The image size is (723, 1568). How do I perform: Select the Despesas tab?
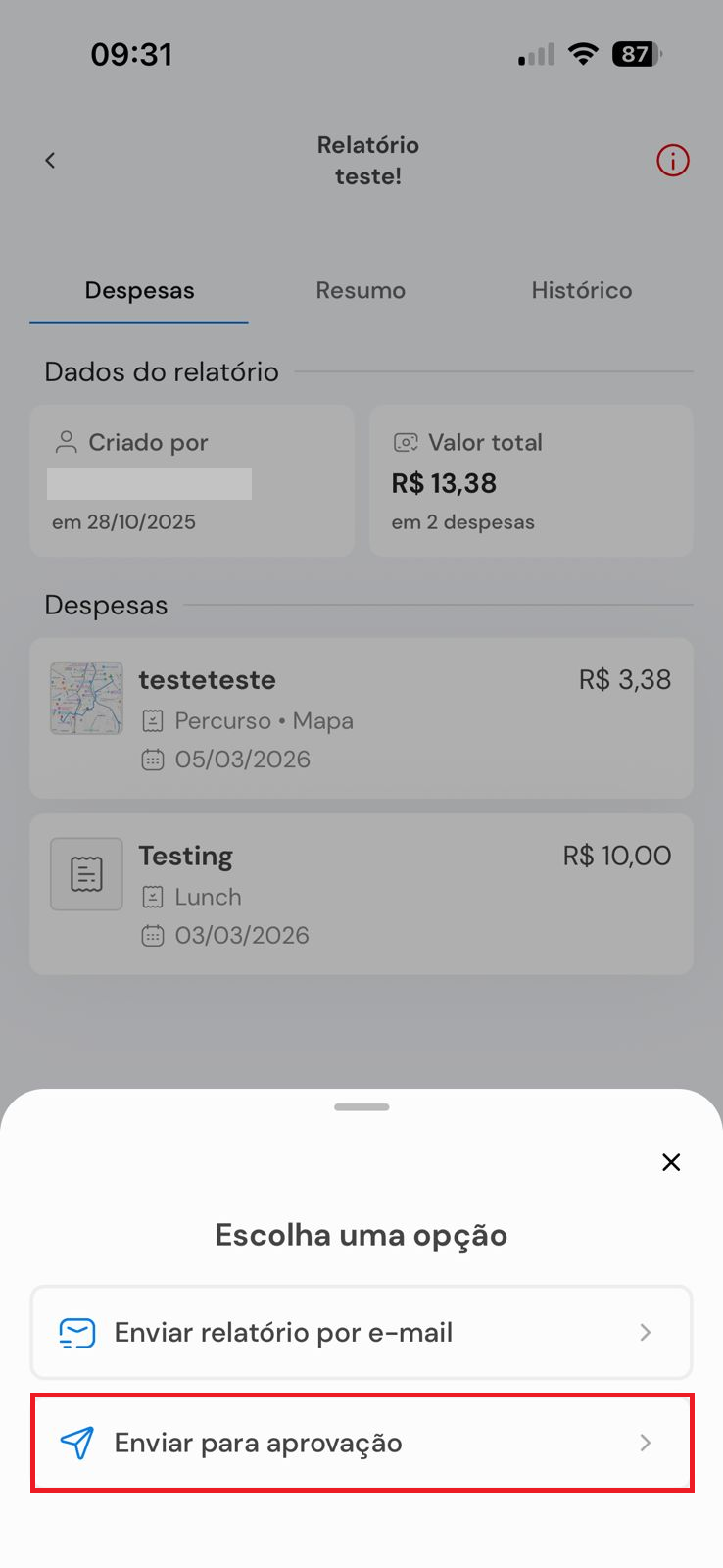pyautogui.click(x=139, y=290)
